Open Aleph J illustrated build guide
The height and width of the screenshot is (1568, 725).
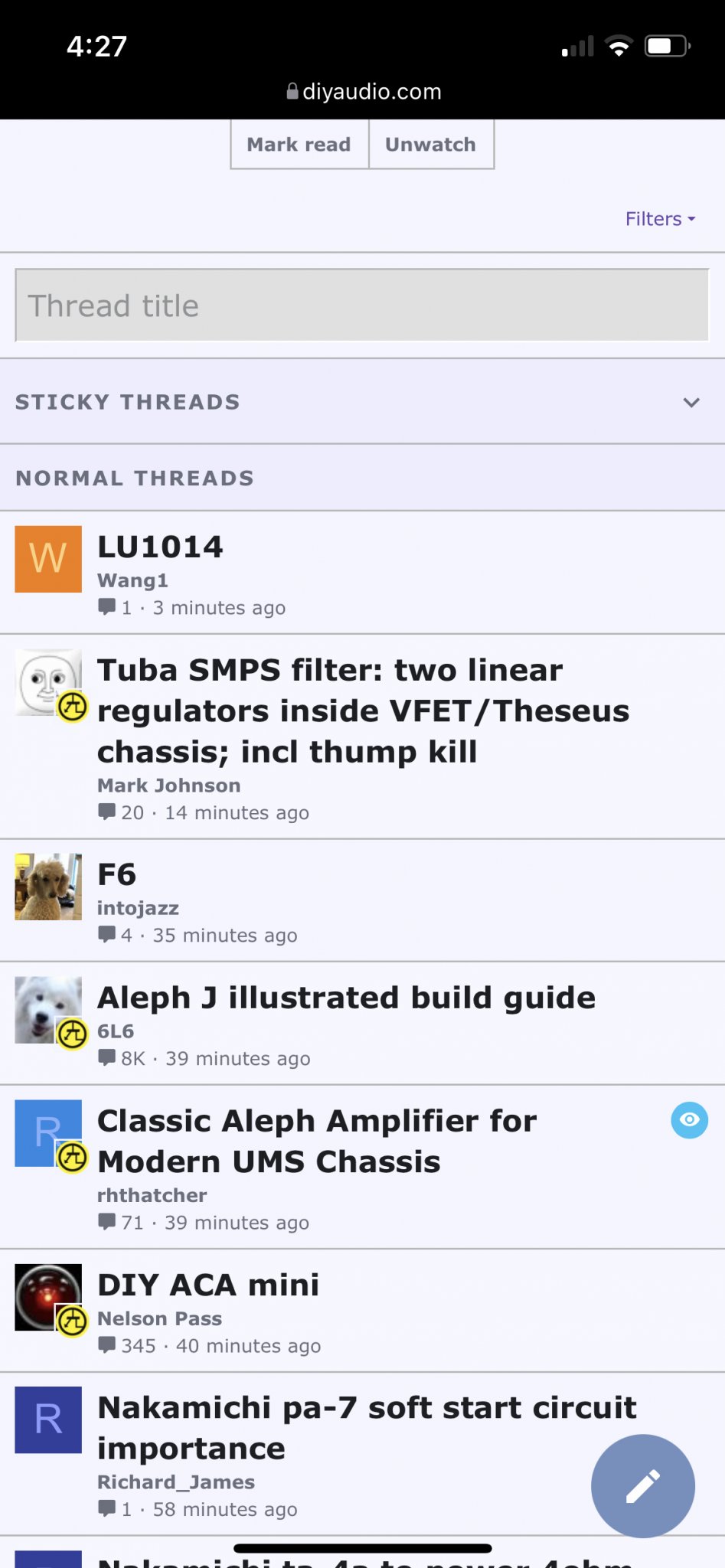click(x=346, y=998)
